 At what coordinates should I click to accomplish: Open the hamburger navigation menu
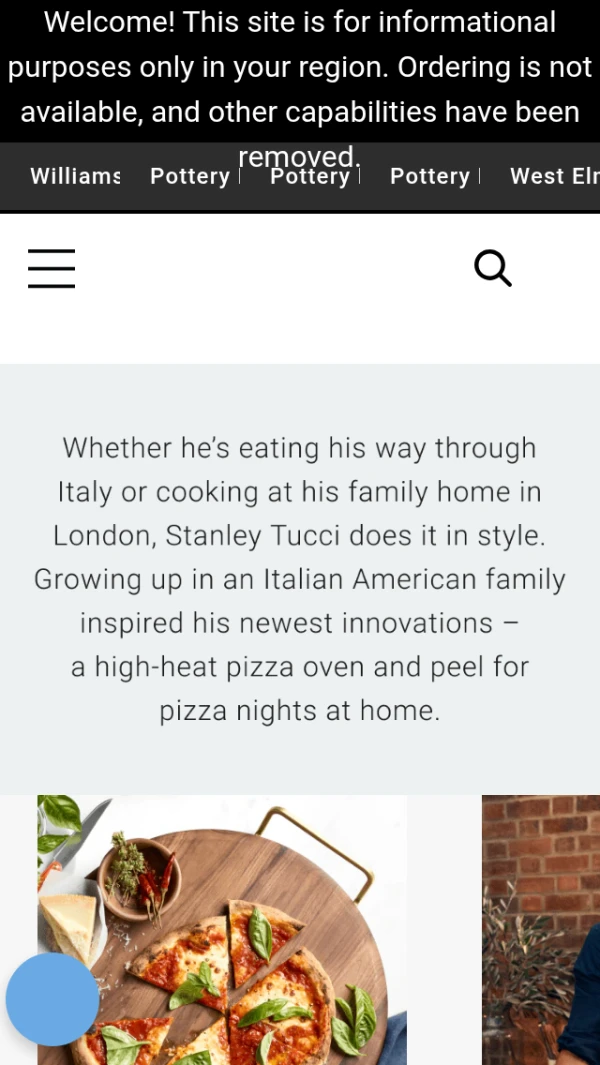click(x=52, y=268)
